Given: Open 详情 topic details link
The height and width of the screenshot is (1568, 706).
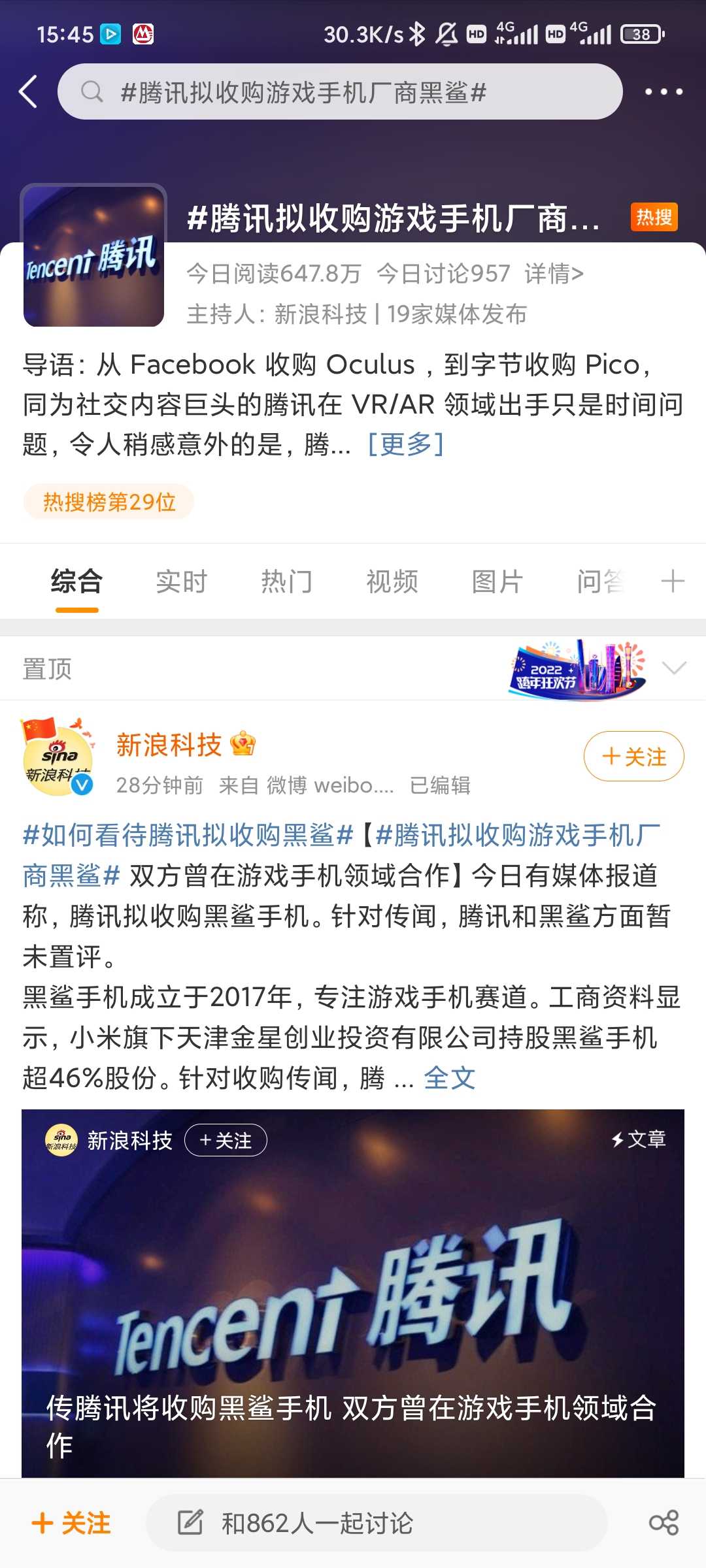Looking at the screenshot, I should coord(554,273).
